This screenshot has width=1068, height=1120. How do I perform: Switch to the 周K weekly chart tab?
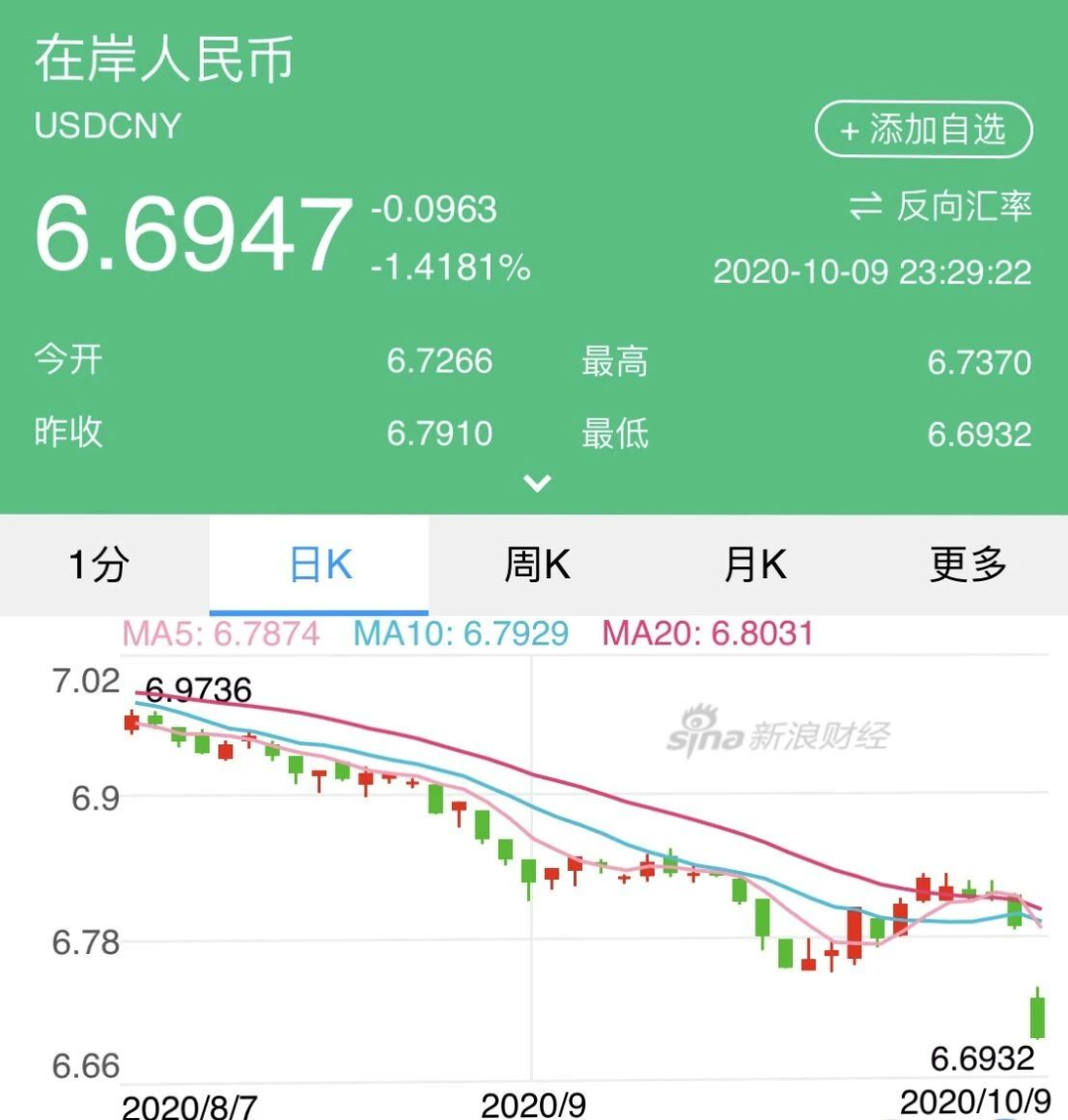point(537,565)
